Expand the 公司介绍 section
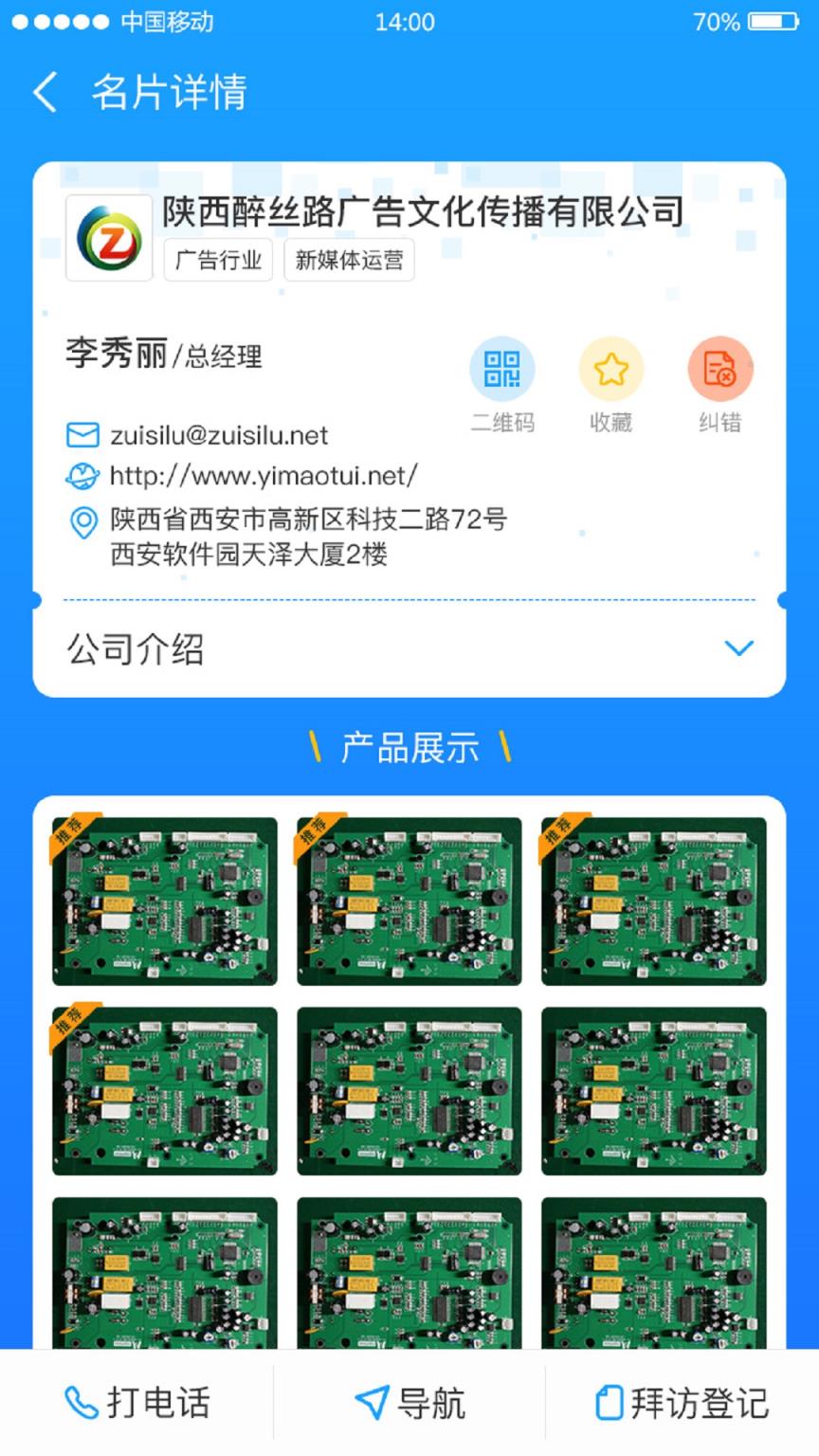Screen dimensions: 819x1456 point(737,648)
